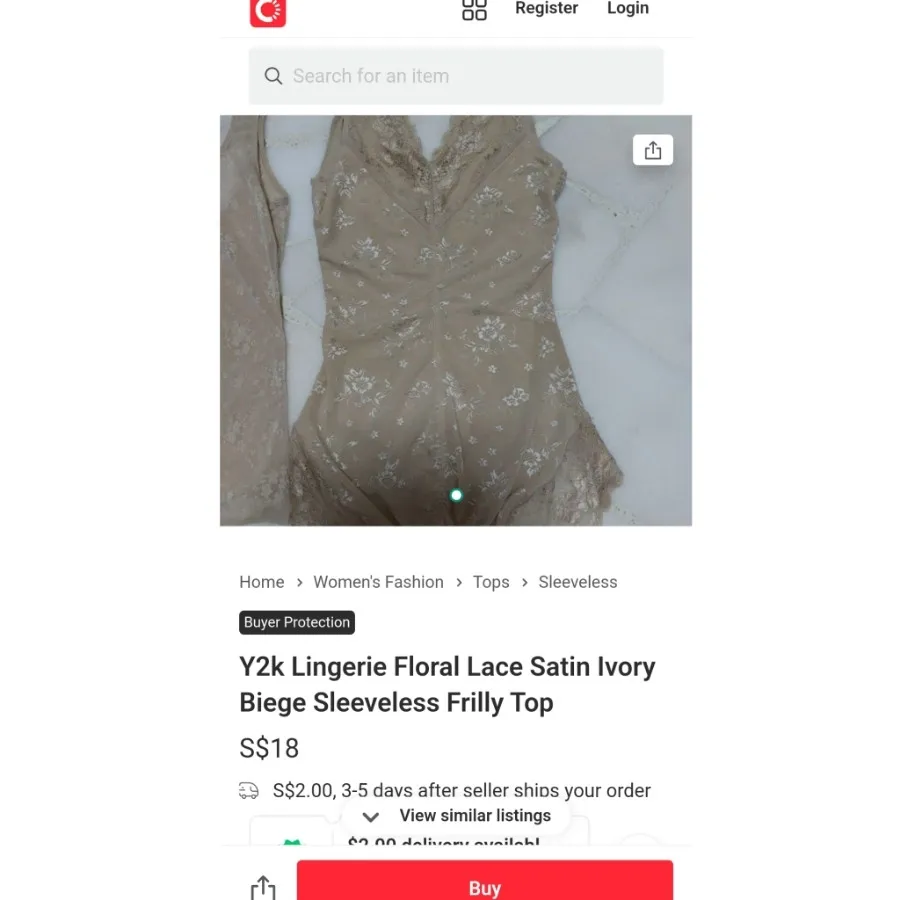
Task: Open the product photo full screen
Action: point(456,320)
